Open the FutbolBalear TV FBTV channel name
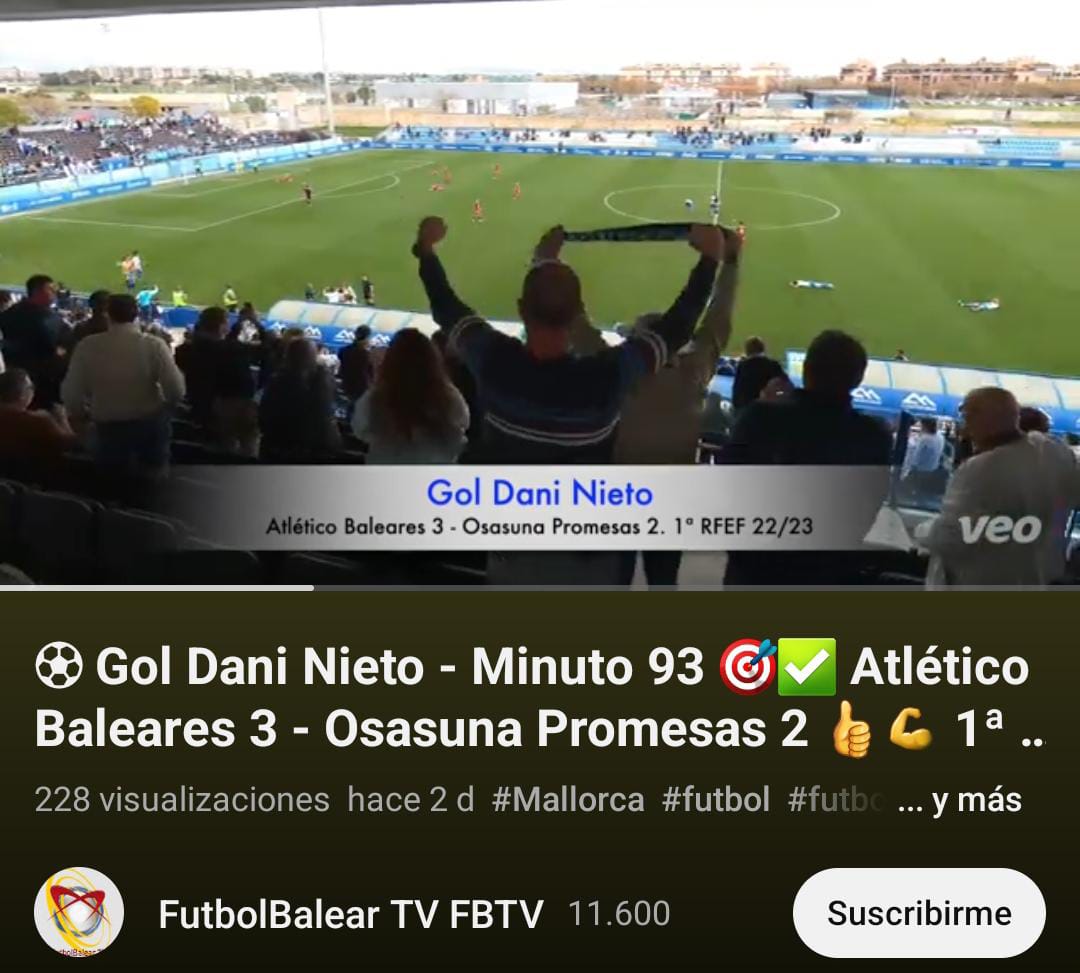 pyautogui.click(x=351, y=914)
